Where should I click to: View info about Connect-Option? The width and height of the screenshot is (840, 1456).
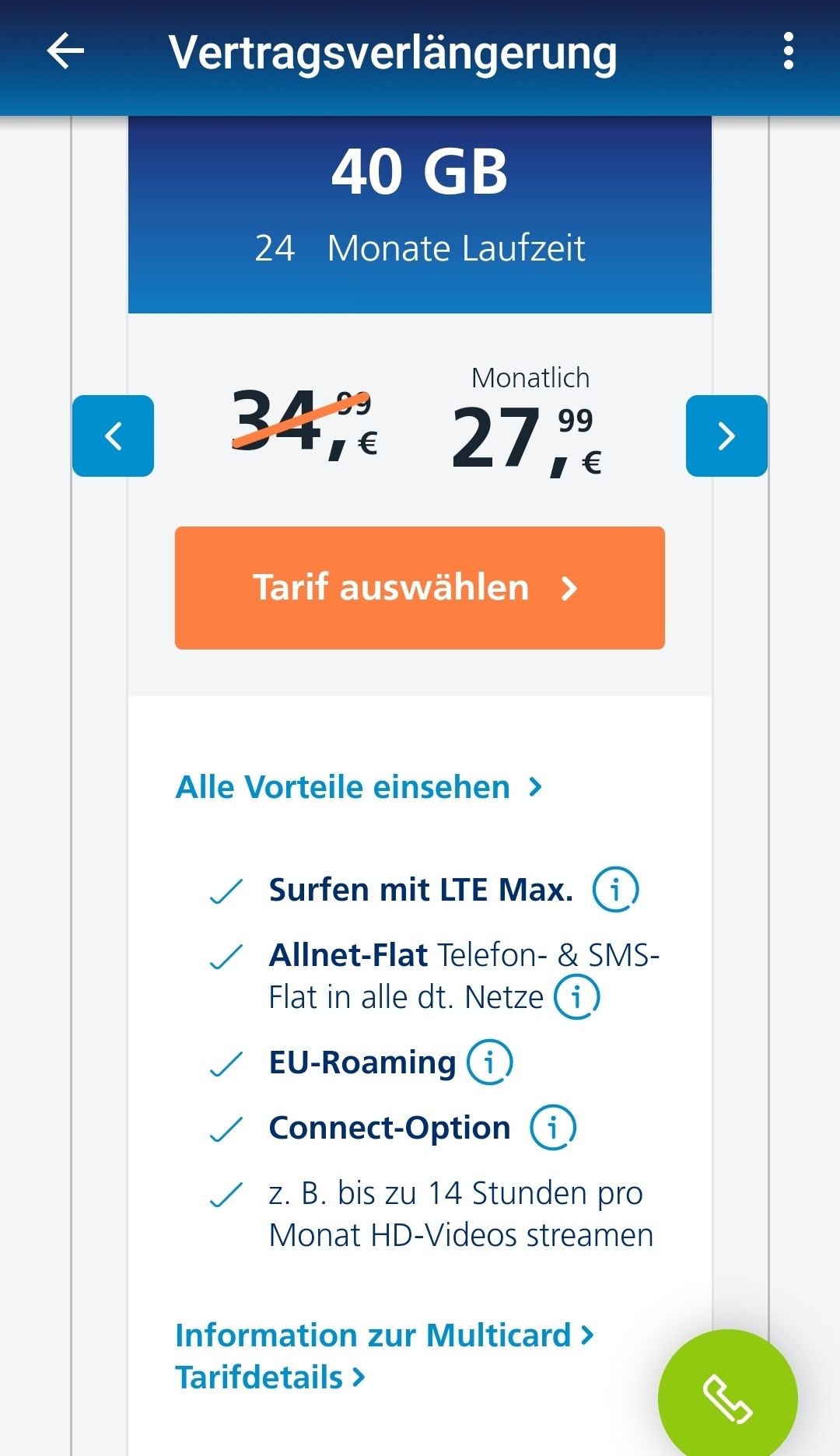point(553,1127)
